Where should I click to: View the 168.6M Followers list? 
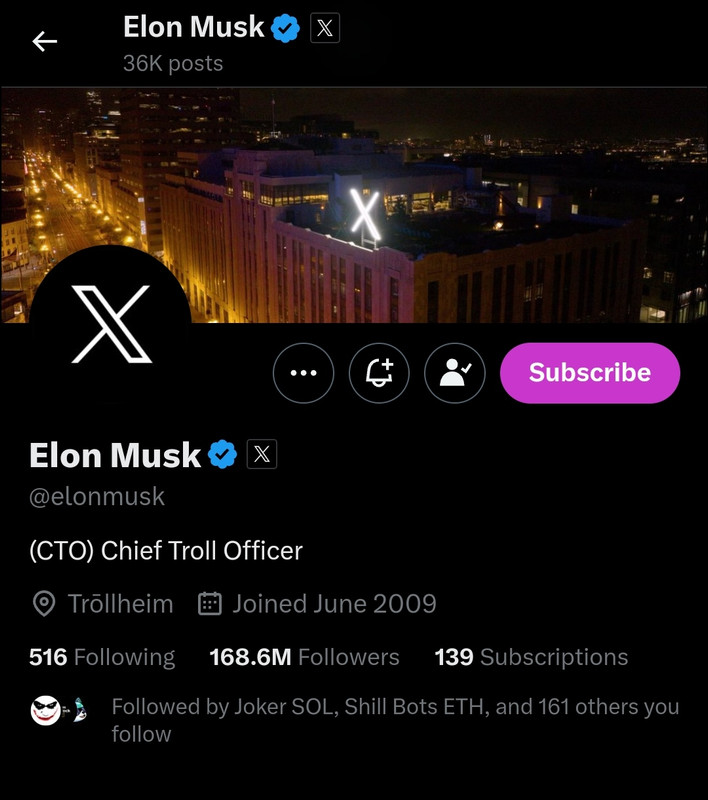coord(304,657)
